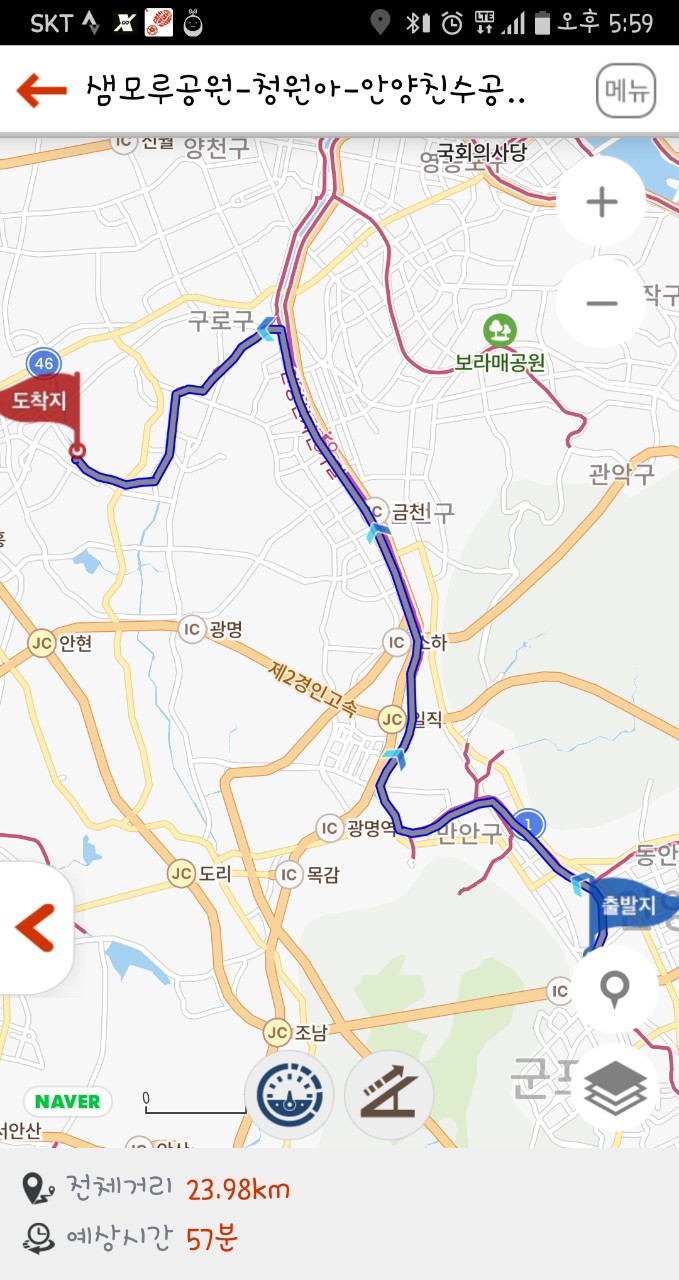Show the route elevation profile
The width and height of the screenshot is (679, 1280).
tap(388, 1095)
